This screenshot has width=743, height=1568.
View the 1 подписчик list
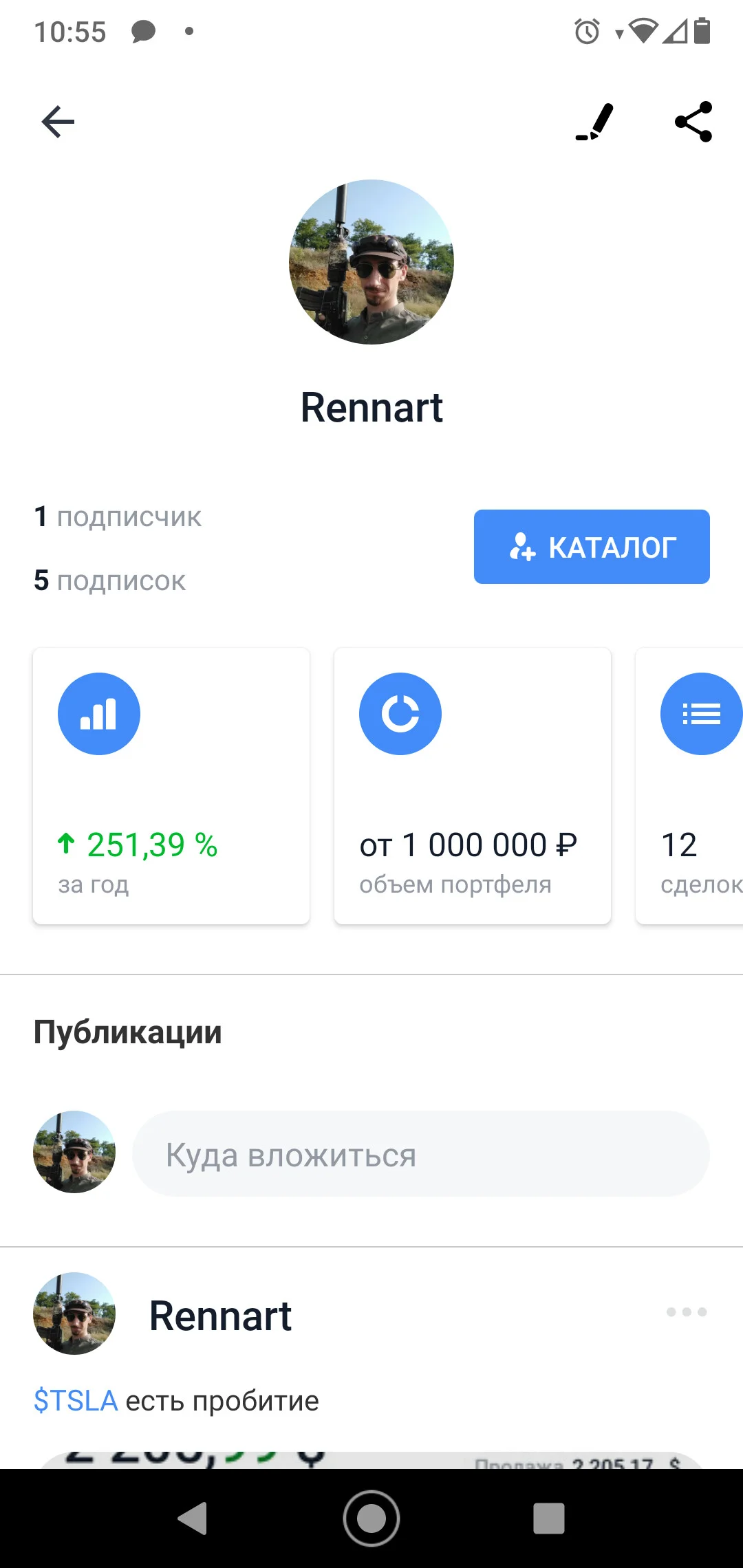point(118,516)
